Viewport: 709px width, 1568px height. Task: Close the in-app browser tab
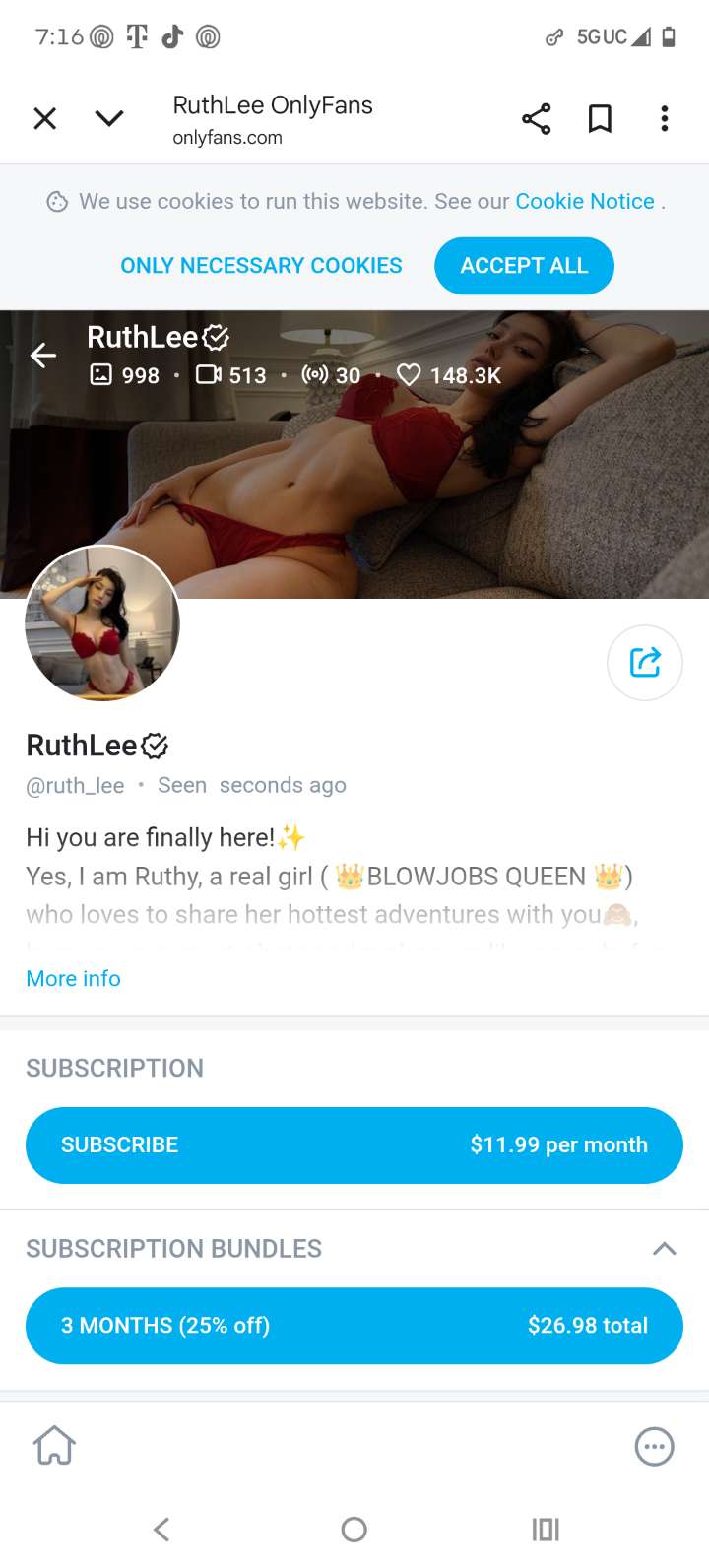pyautogui.click(x=45, y=119)
